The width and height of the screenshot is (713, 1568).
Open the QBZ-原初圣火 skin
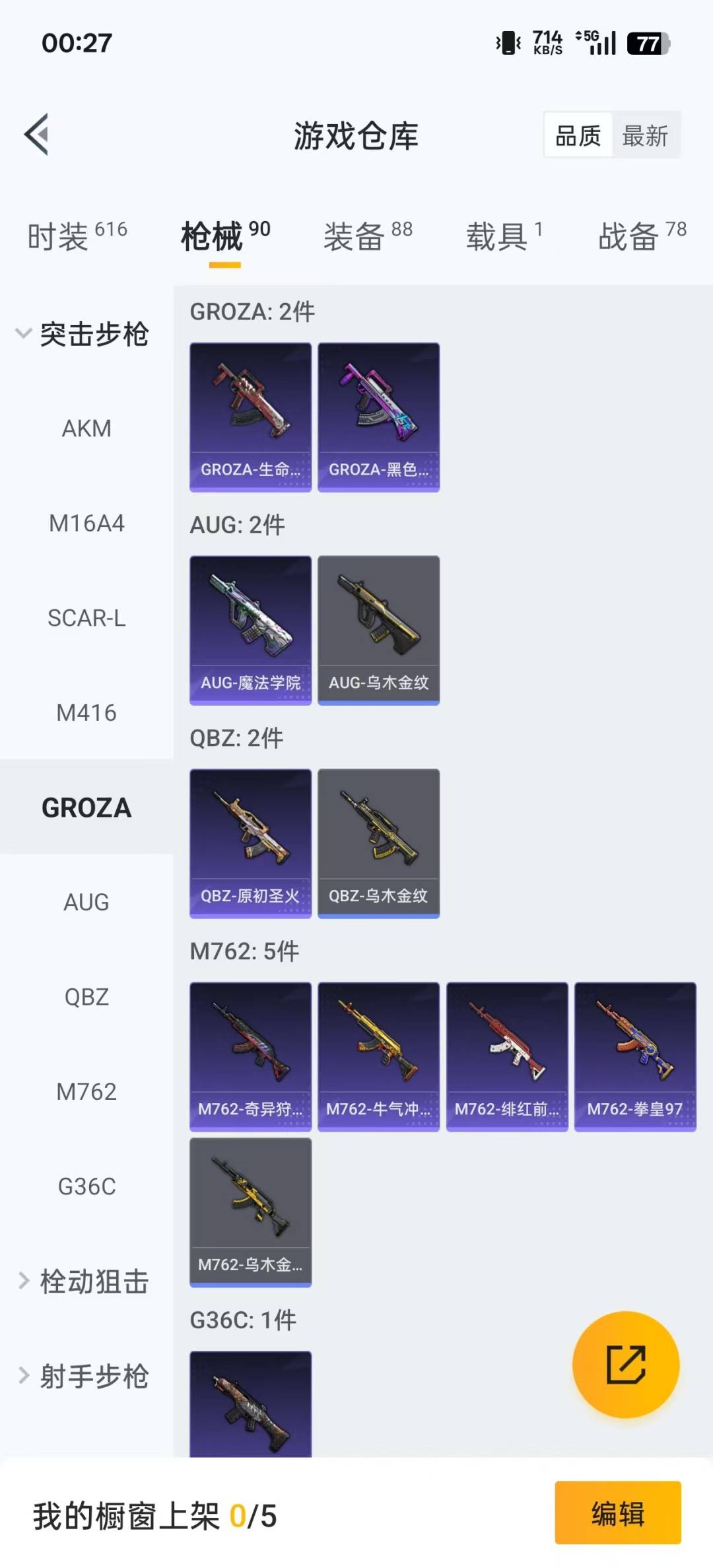250,843
